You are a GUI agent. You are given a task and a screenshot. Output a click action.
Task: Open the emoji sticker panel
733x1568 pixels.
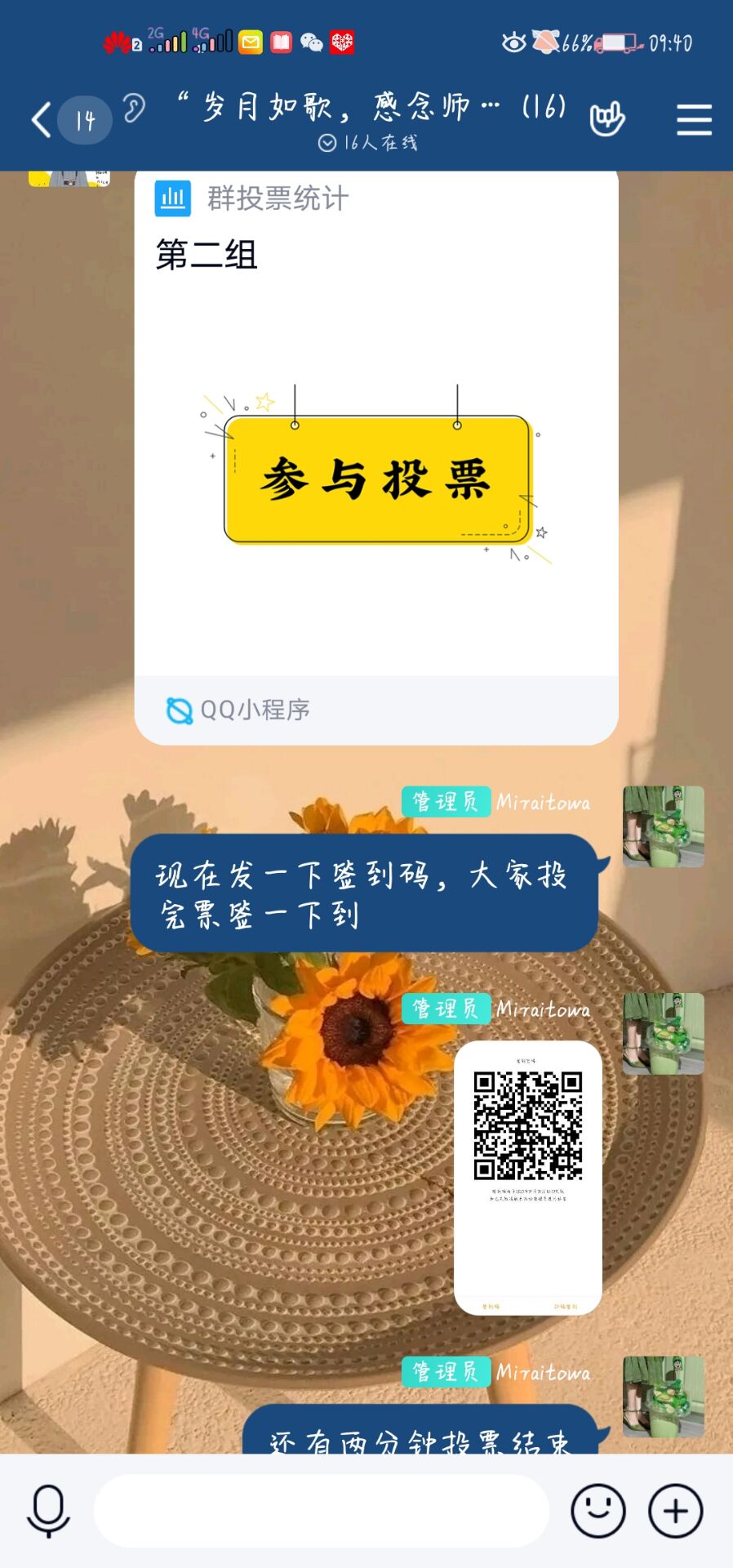point(598,1511)
